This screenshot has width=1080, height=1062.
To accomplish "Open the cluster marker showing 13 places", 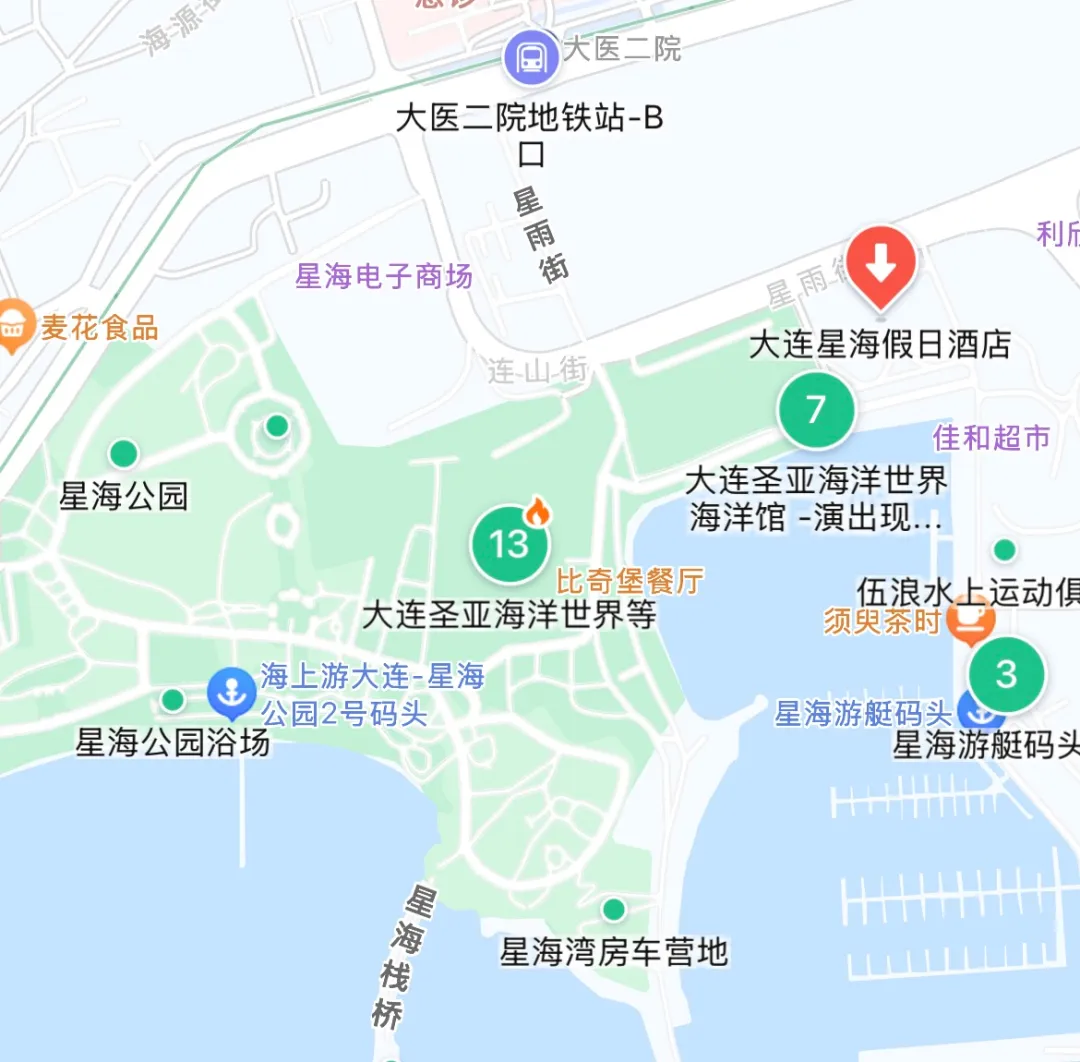I will 510,544.
